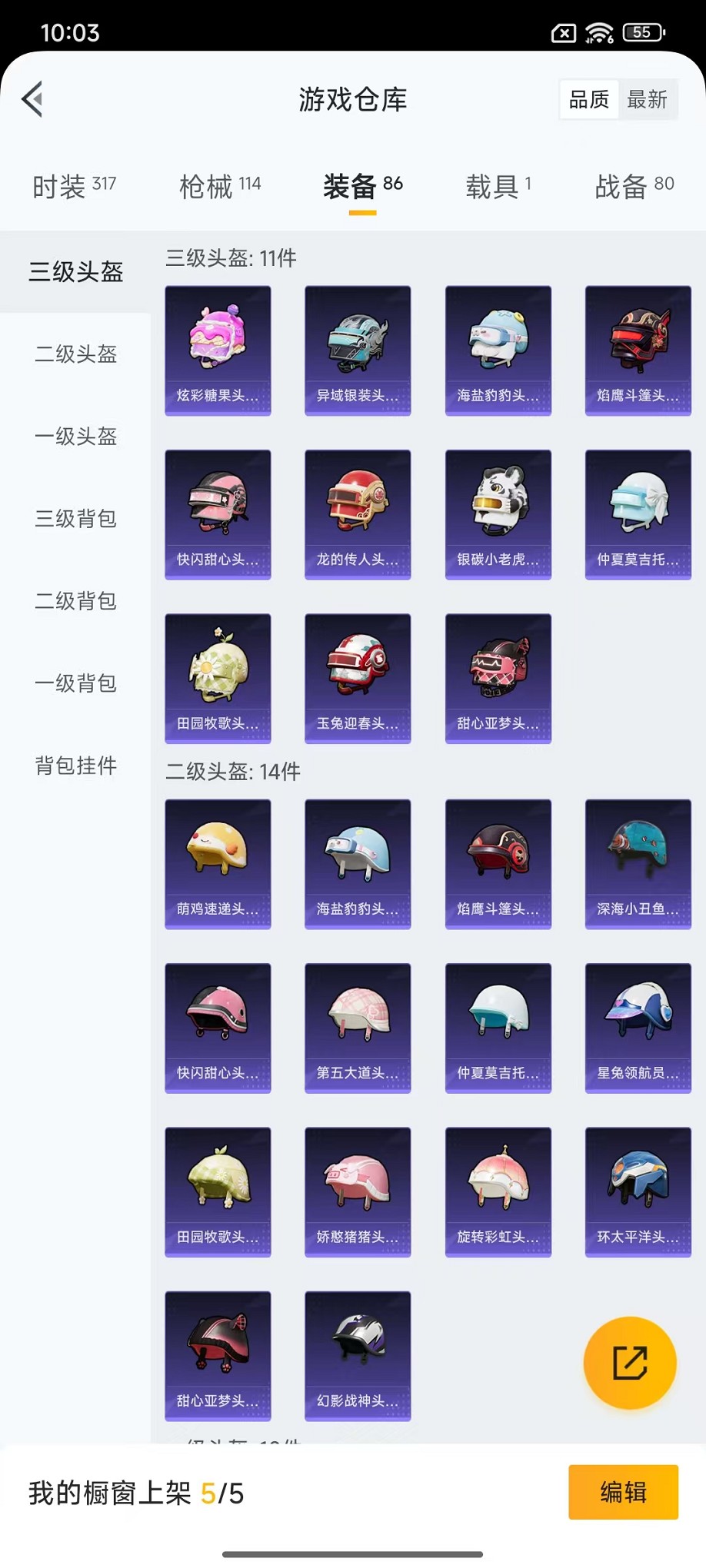This screenshot has width=706, height=1568.
Task: Open the 幻影战神头 helmet item
Action: 358,1356
